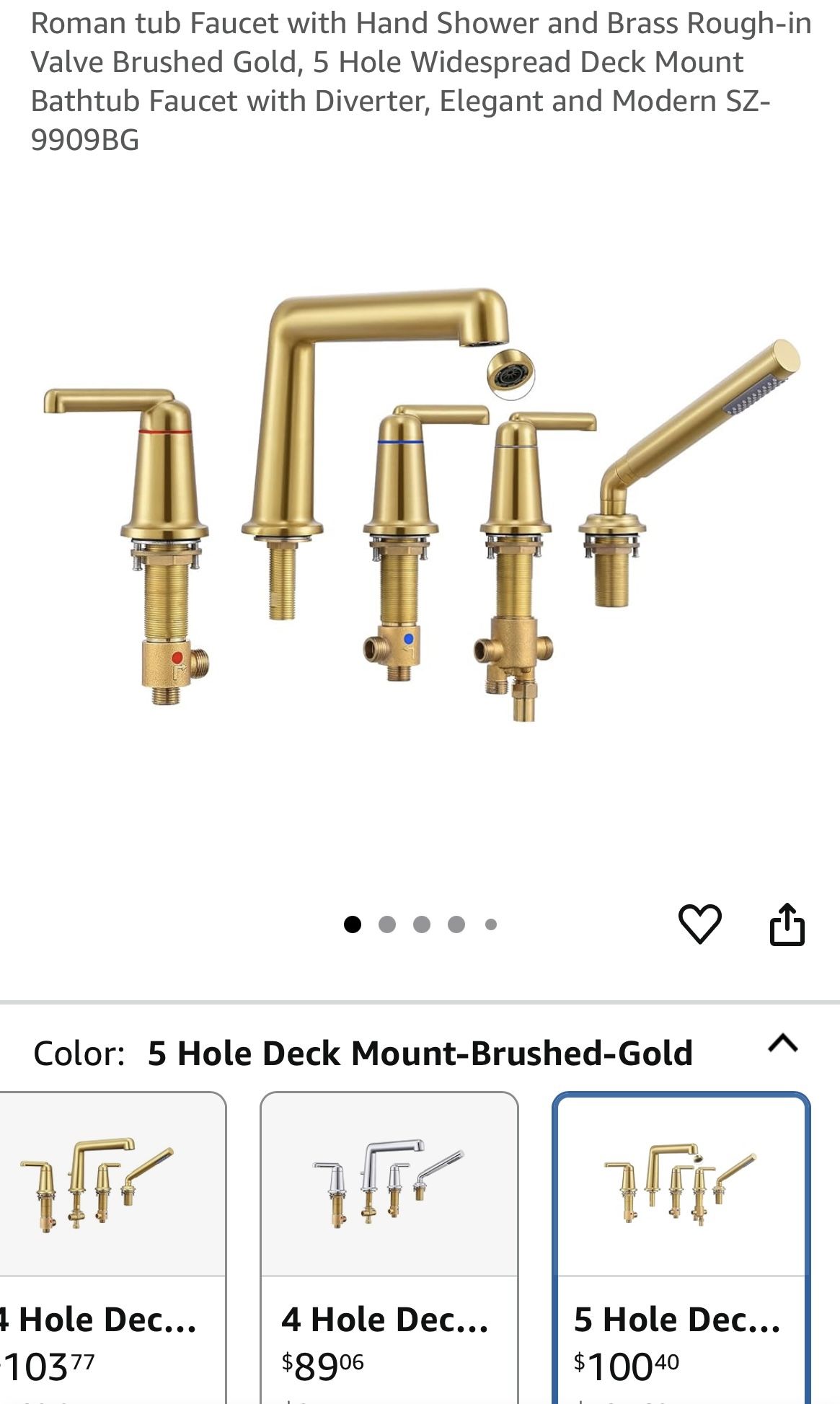Open the main faucet product image
840x1404 pixels.
[x=420, y=505]
